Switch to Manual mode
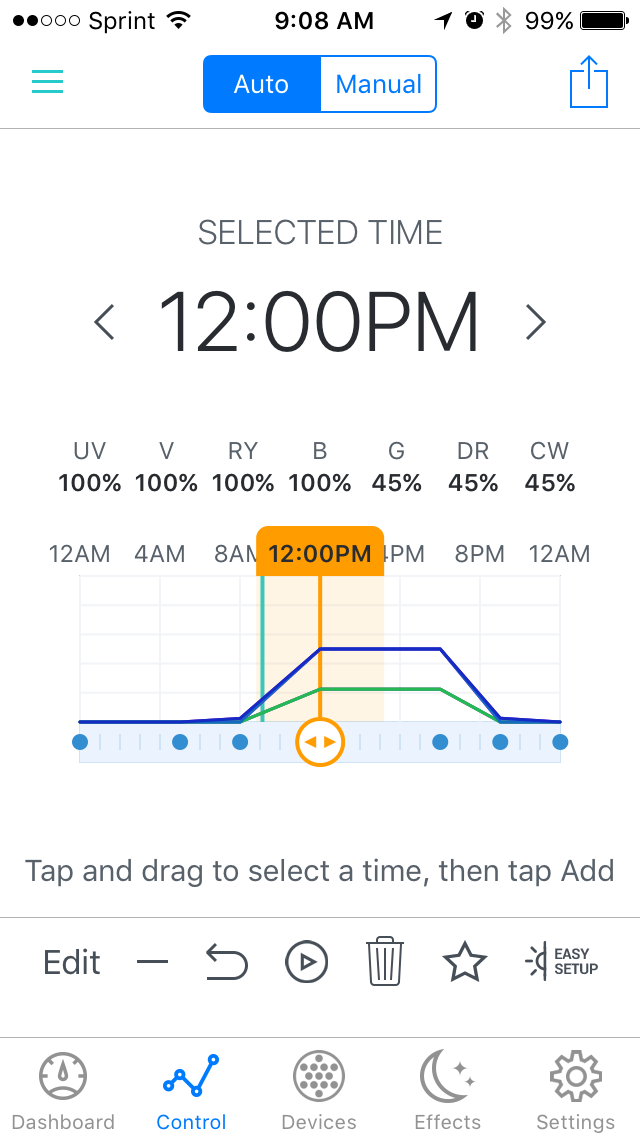Screen dimensions: 640x1136 coord(378,84)
